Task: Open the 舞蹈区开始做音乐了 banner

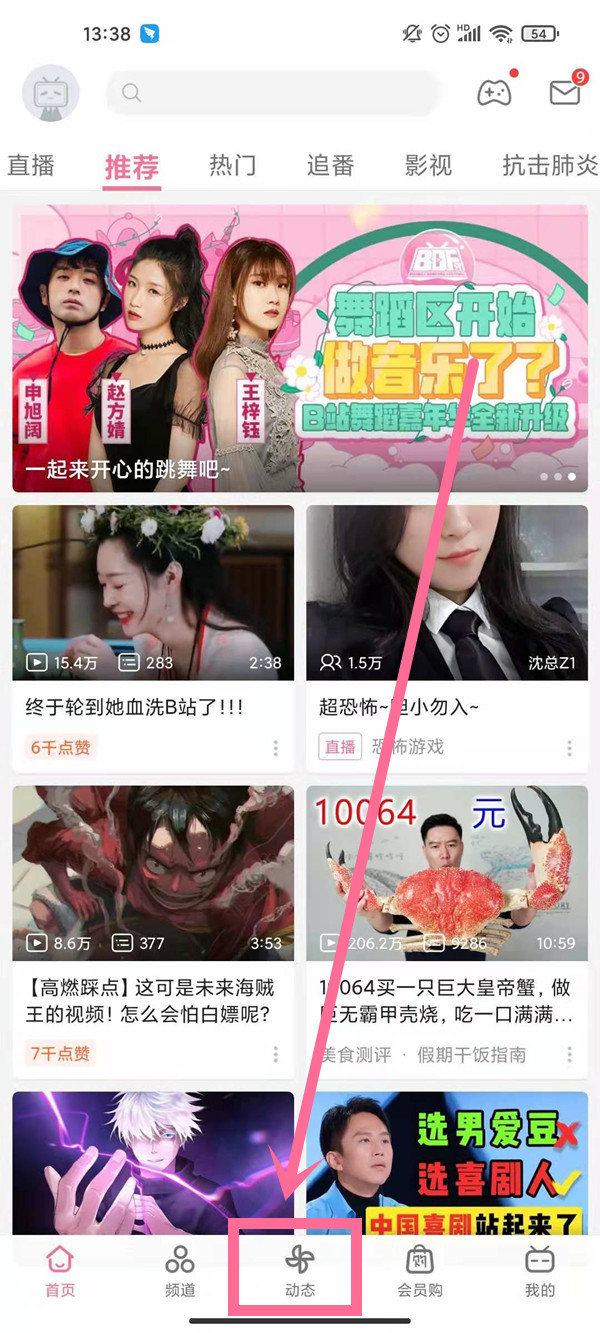Action: [x=300, y=348]
